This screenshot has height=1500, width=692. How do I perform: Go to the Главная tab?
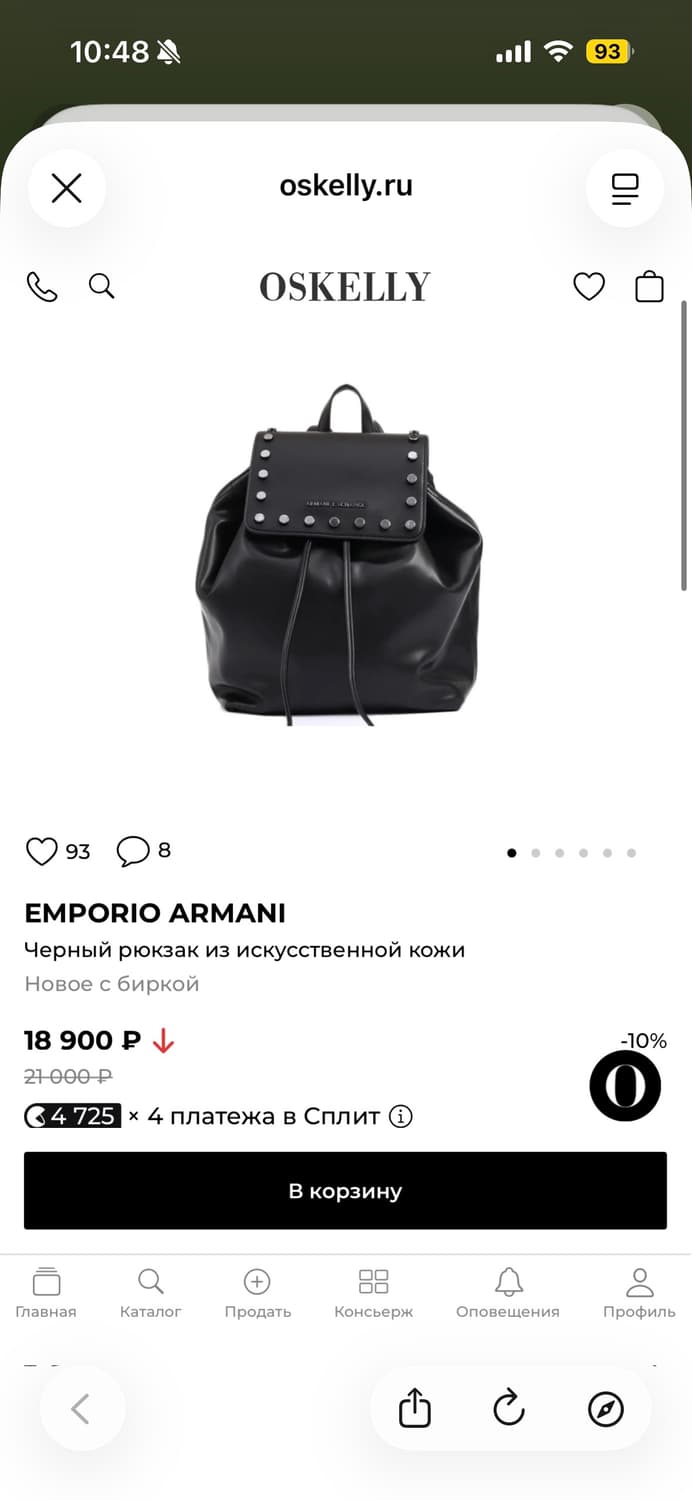pyautogui.click(x=46, y=1293)
